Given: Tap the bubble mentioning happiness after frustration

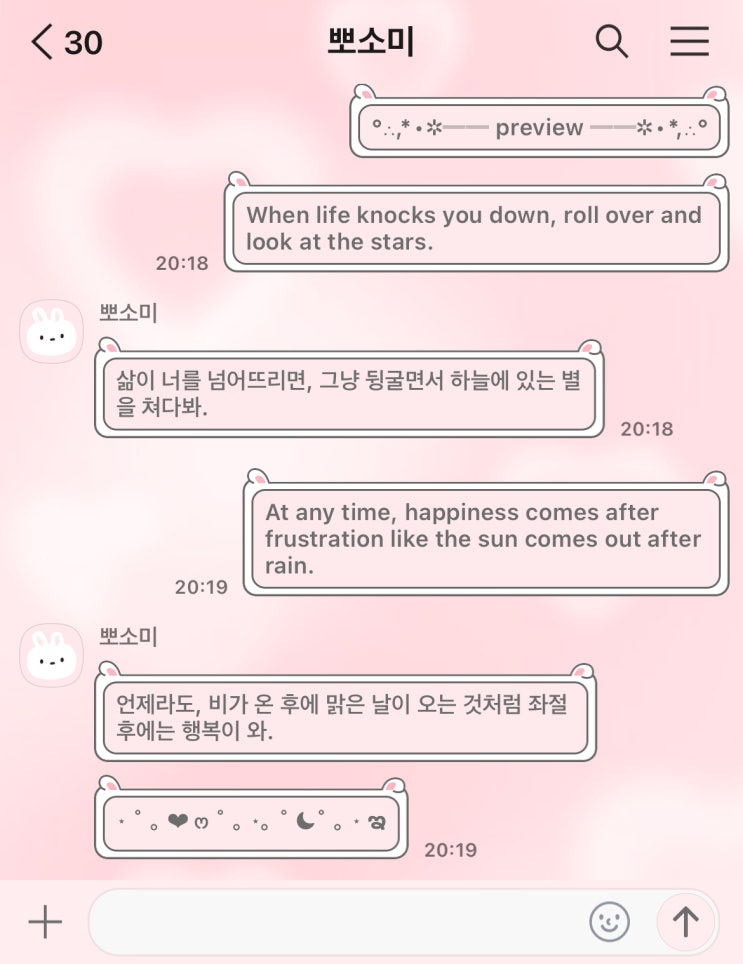Looking at the screenshot, I should (x=487, y=539).
